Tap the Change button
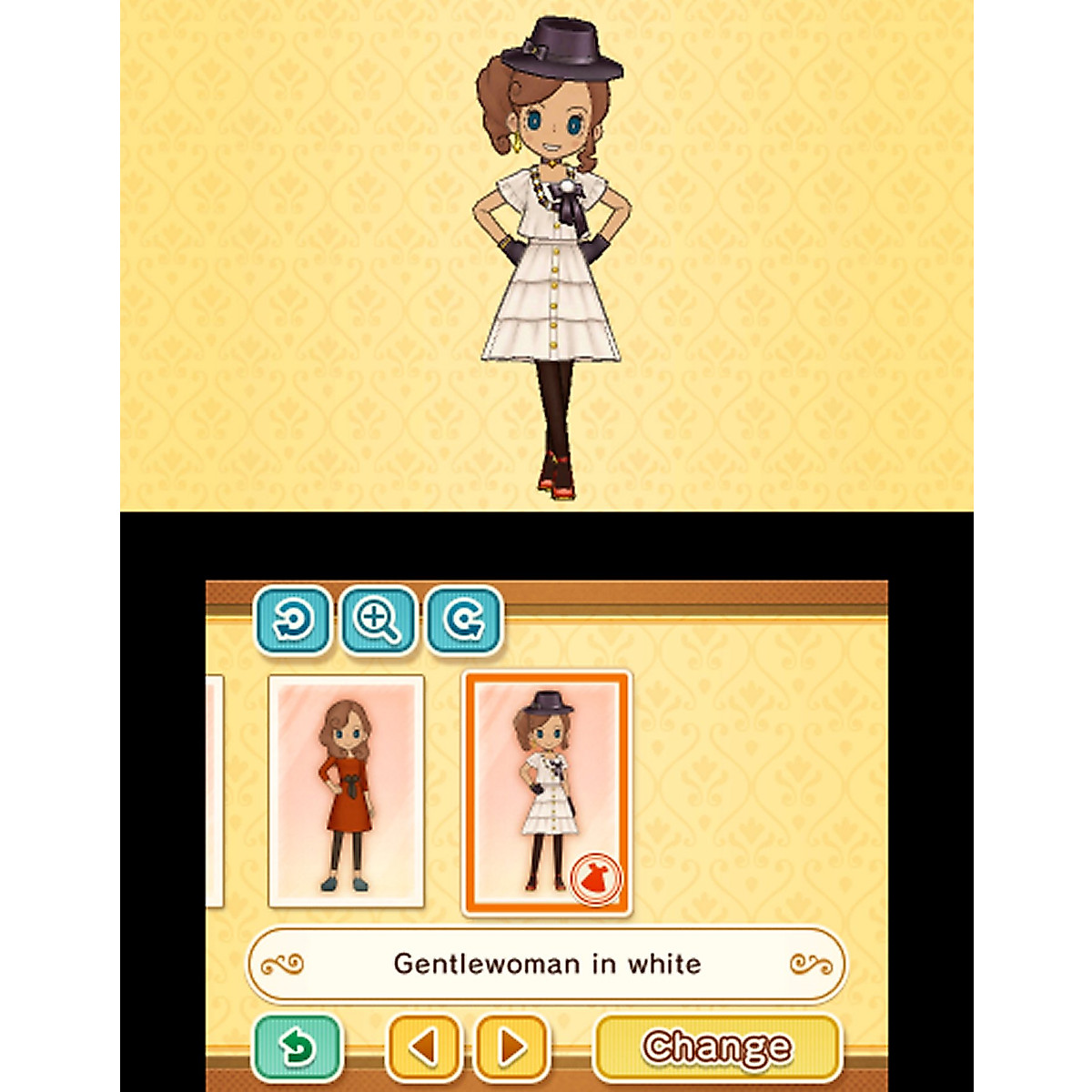The width and height of the screenshot is (1092, 1092). tap(717, 1048)
